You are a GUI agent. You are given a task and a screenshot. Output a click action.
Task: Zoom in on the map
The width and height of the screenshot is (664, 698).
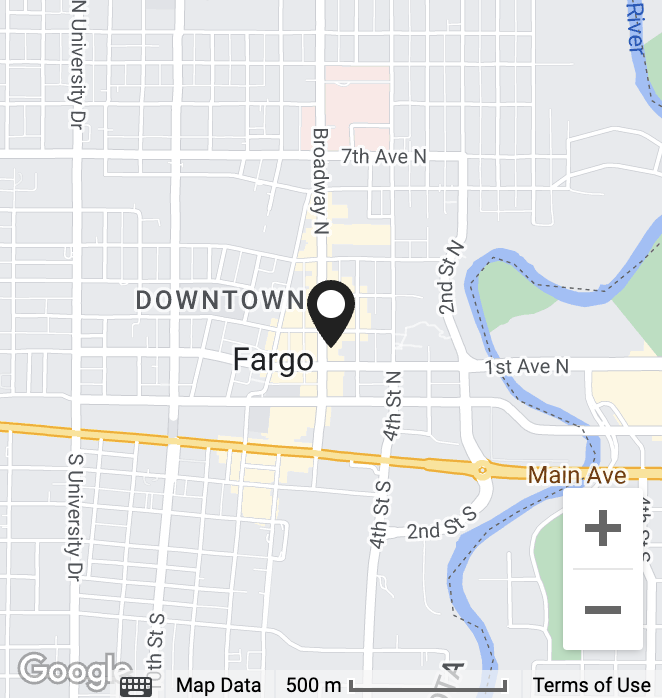(x=602, y=529)
